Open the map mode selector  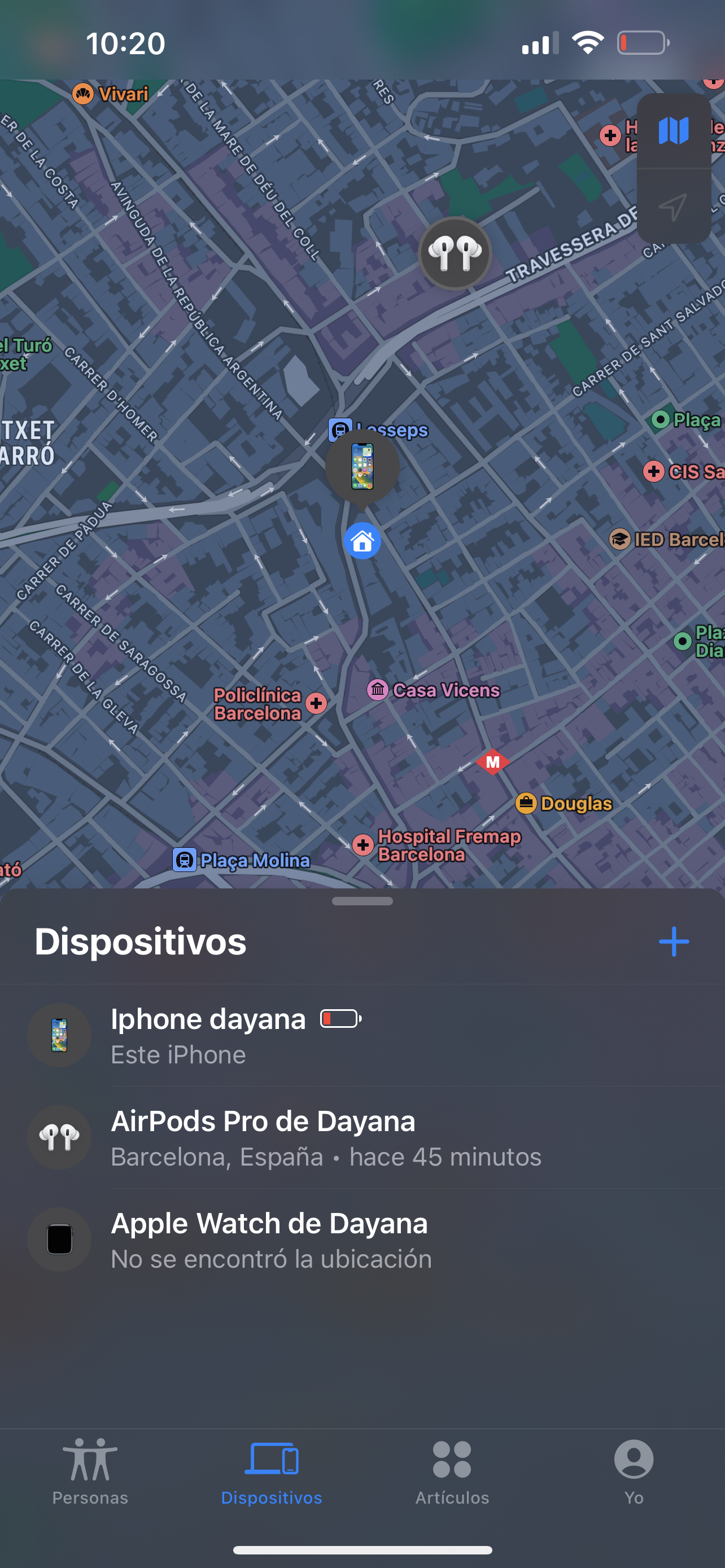point(673,131)
